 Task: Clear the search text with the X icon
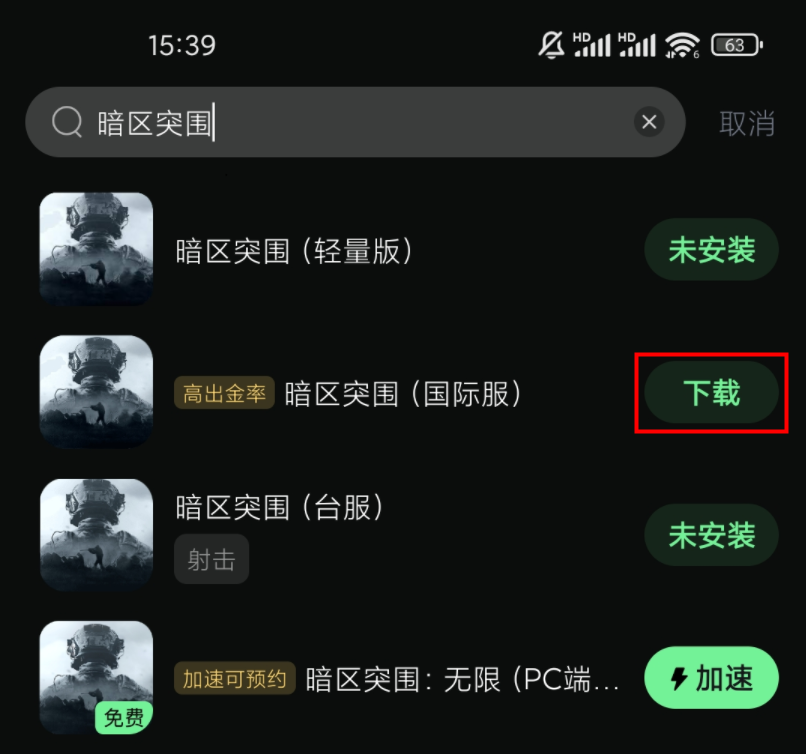click(649, 122)
